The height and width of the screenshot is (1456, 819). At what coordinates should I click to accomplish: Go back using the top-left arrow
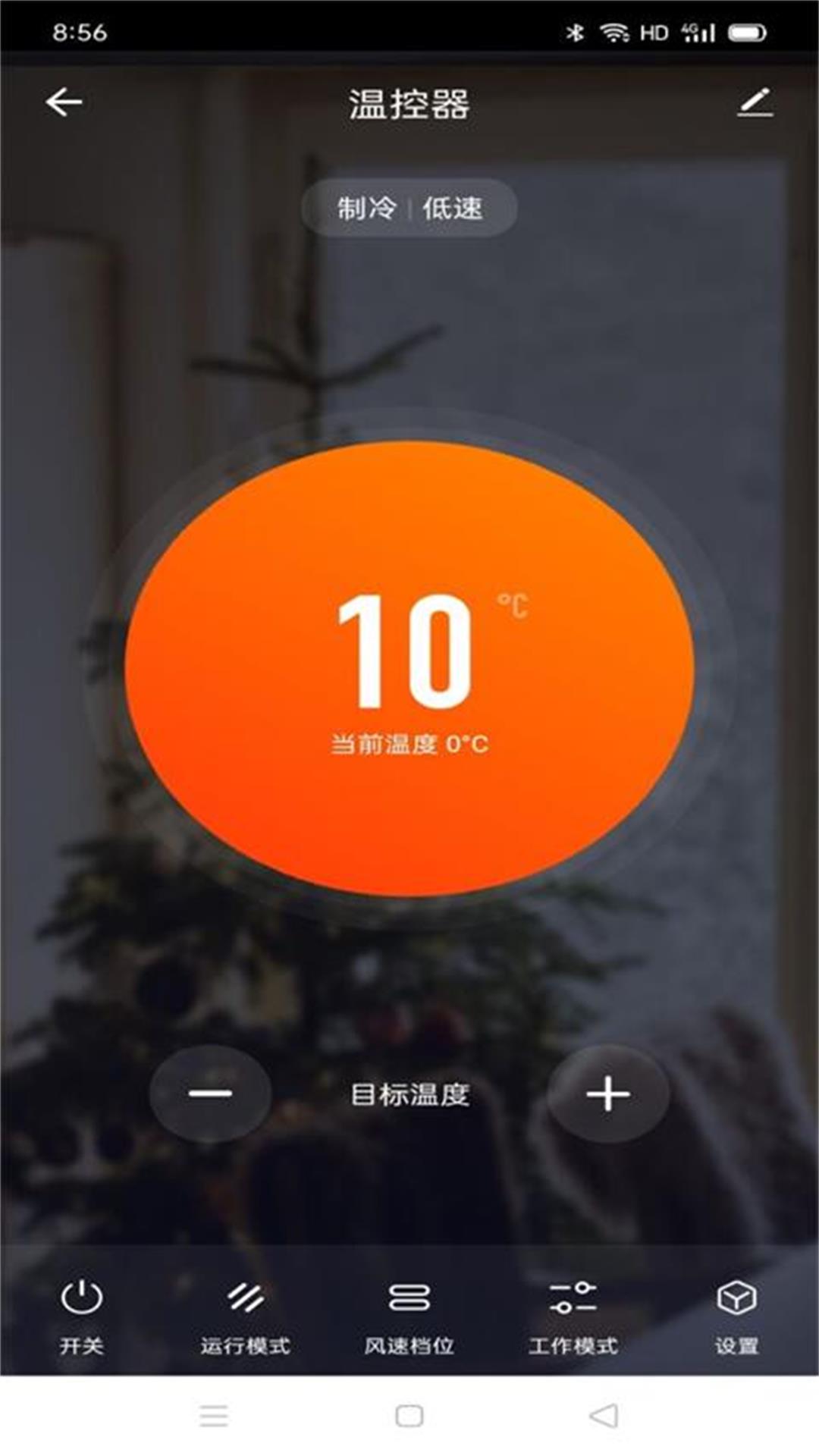64,102
